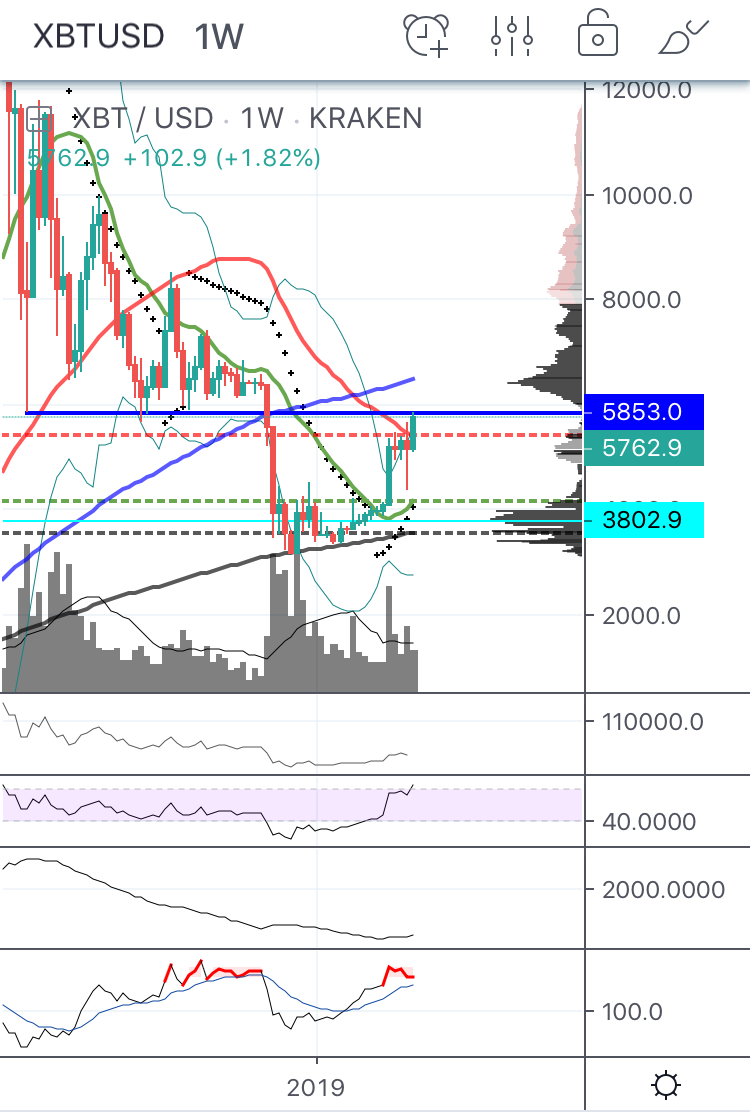Add a price alert with the clock icon
The width and height of the screenshot is (750, 1114).
pos(427,36)
